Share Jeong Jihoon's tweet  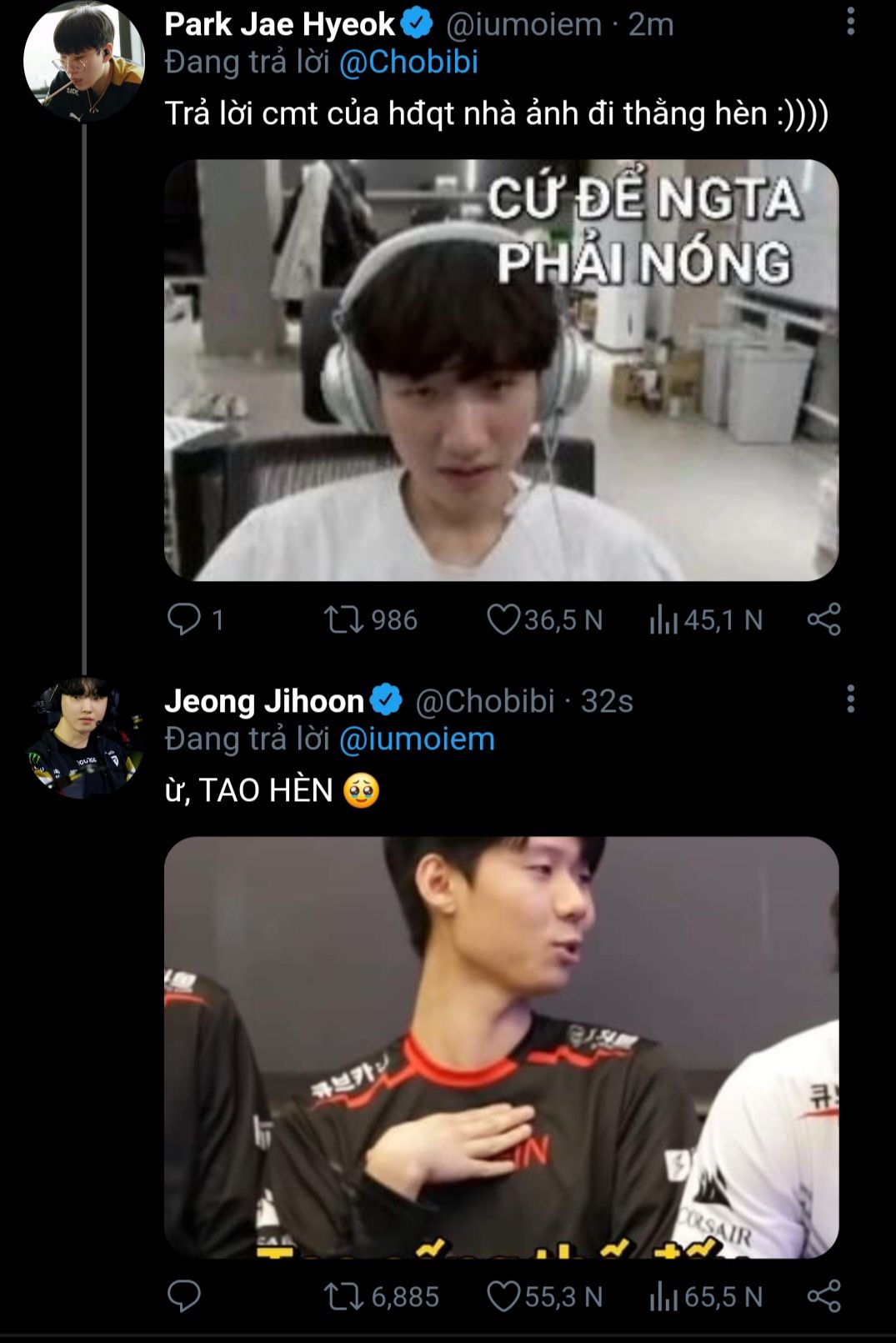pyautogui.click(x=823, y=1296)
